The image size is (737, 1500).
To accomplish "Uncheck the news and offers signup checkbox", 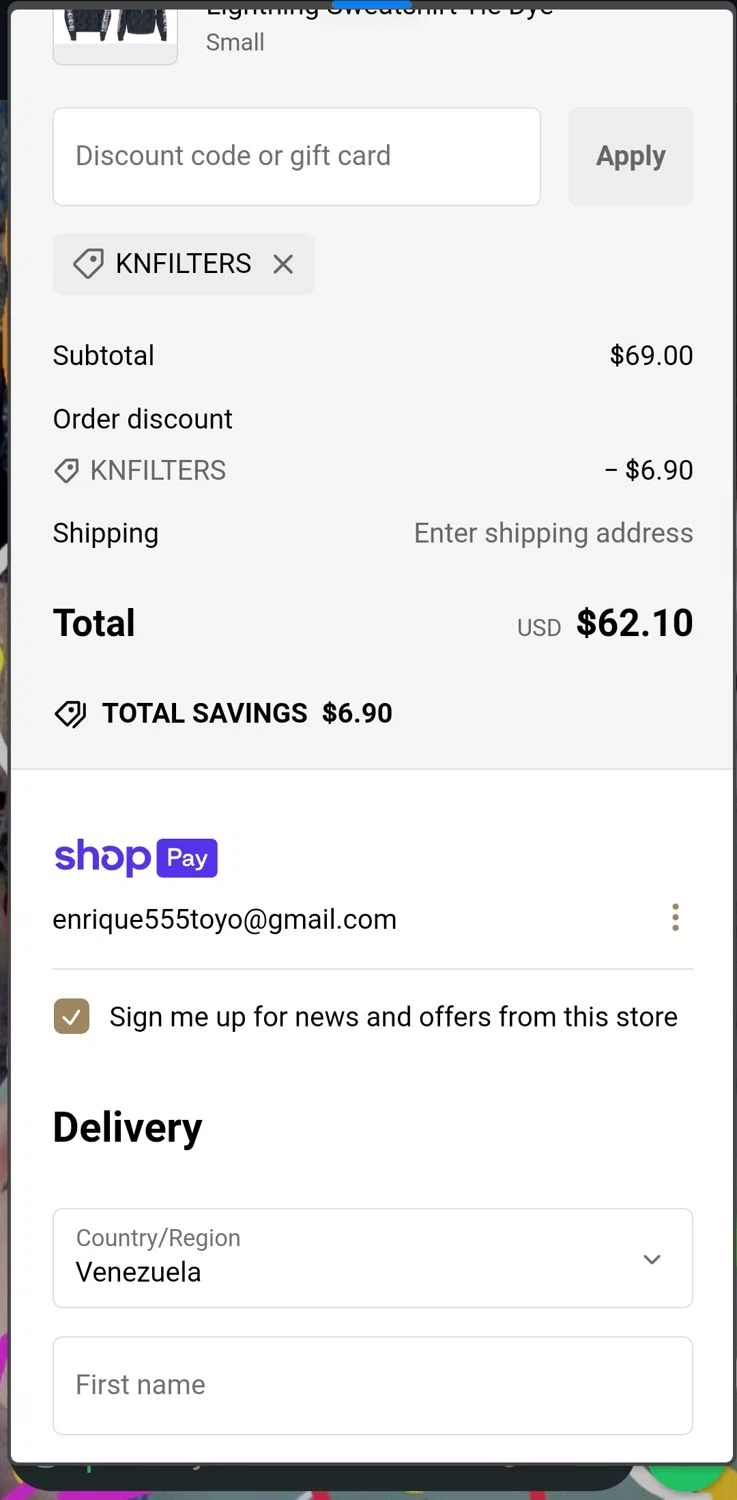I will 72,1017.
